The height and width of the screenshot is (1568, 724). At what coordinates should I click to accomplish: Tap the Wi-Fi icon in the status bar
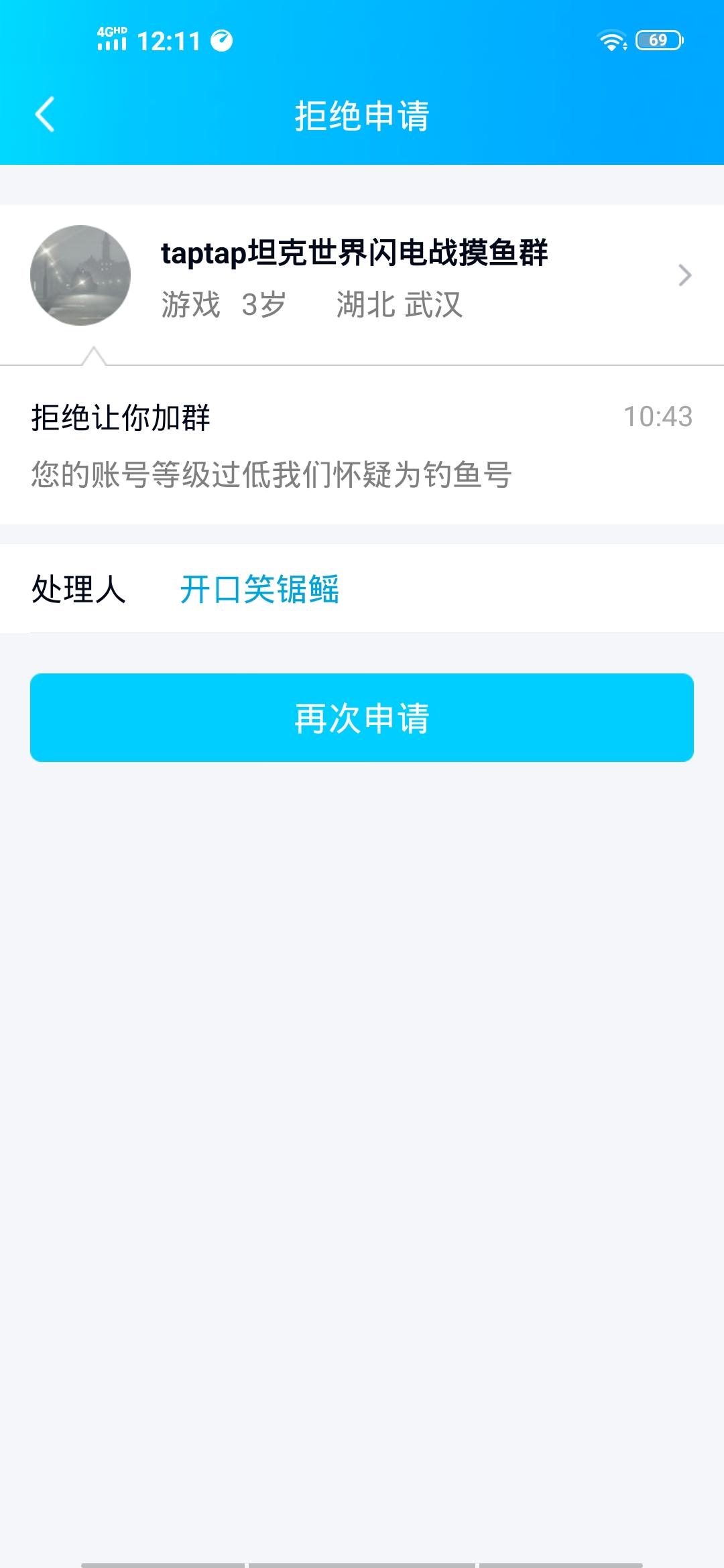point(611,40)
